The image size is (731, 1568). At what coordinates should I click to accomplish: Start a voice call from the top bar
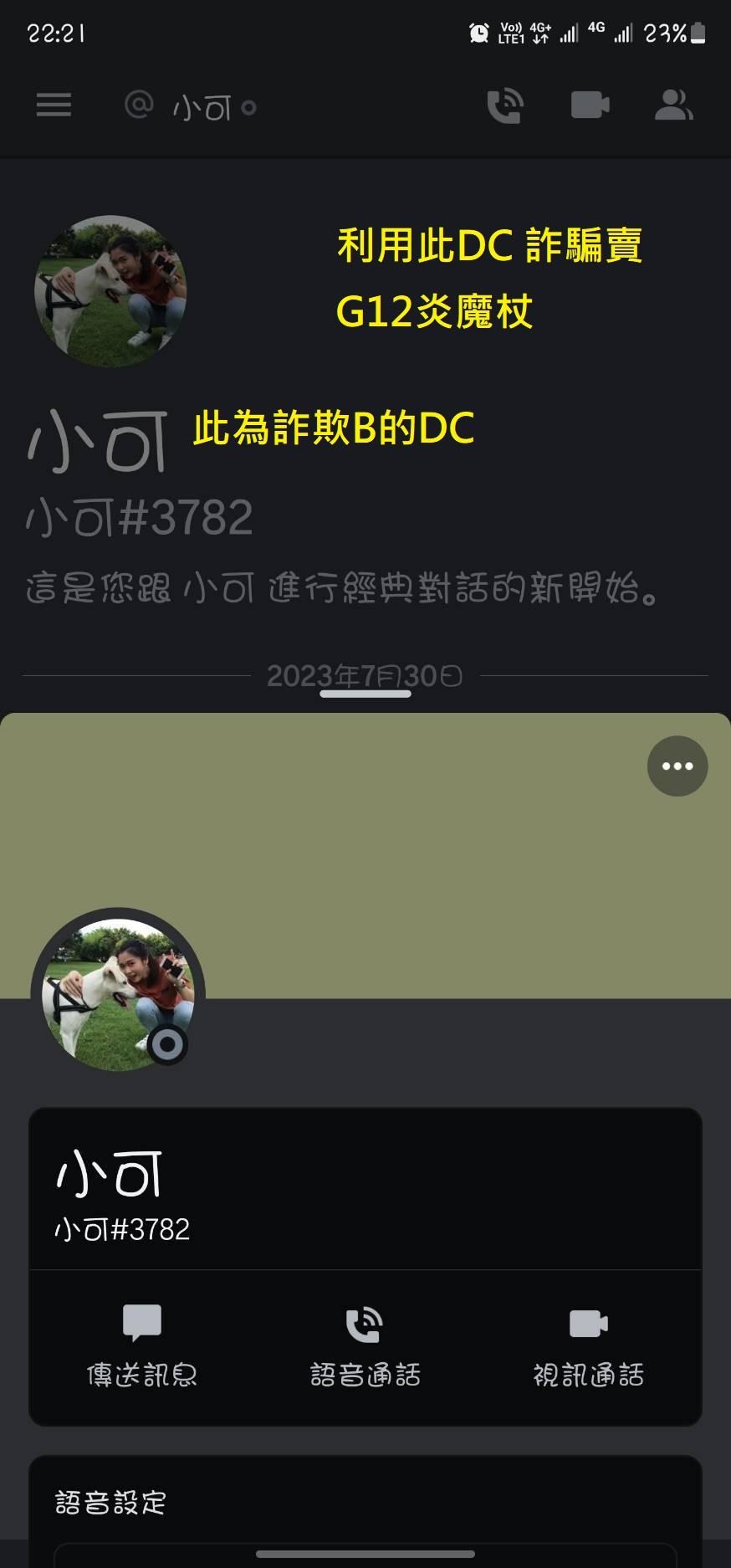click(x=505, y=105)
